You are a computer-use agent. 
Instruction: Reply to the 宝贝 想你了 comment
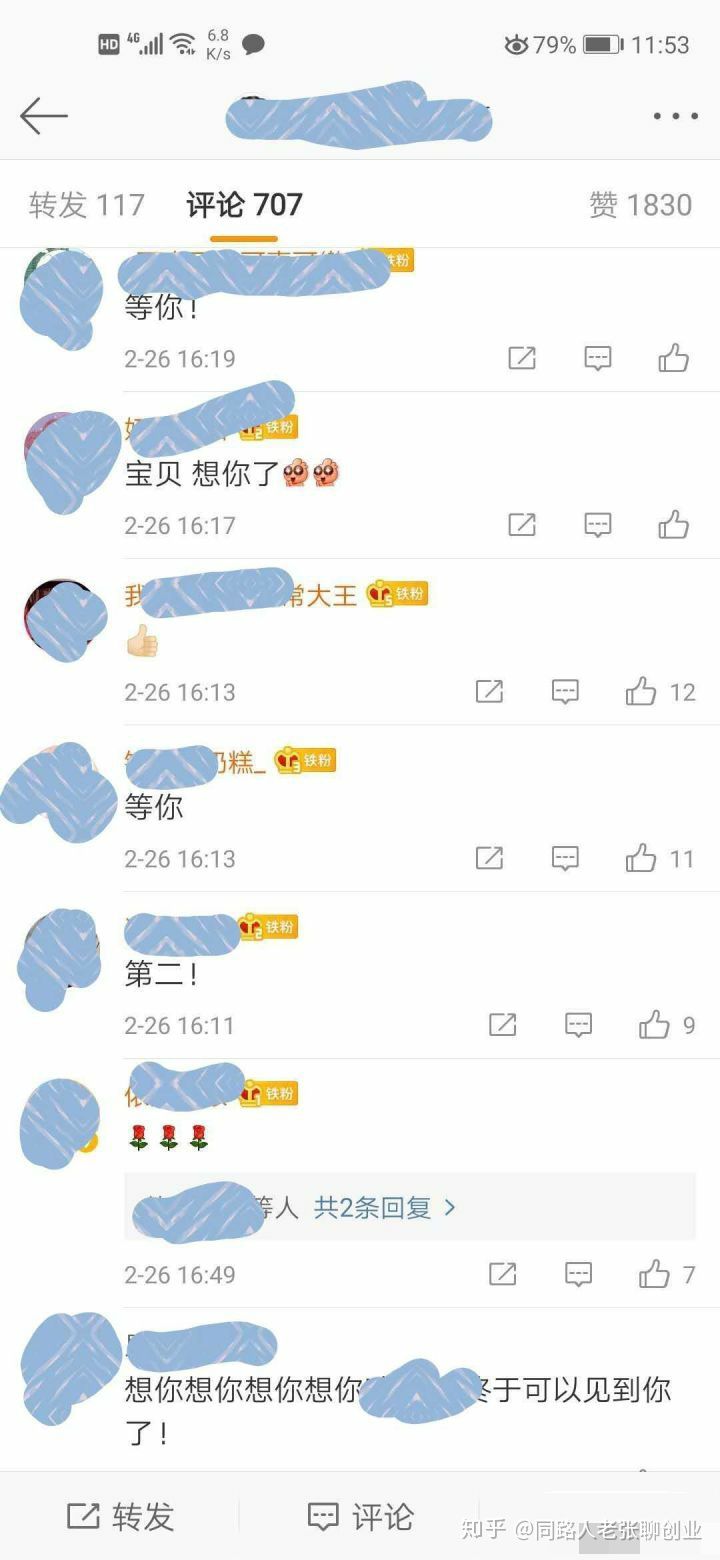(x=597, y=524)
